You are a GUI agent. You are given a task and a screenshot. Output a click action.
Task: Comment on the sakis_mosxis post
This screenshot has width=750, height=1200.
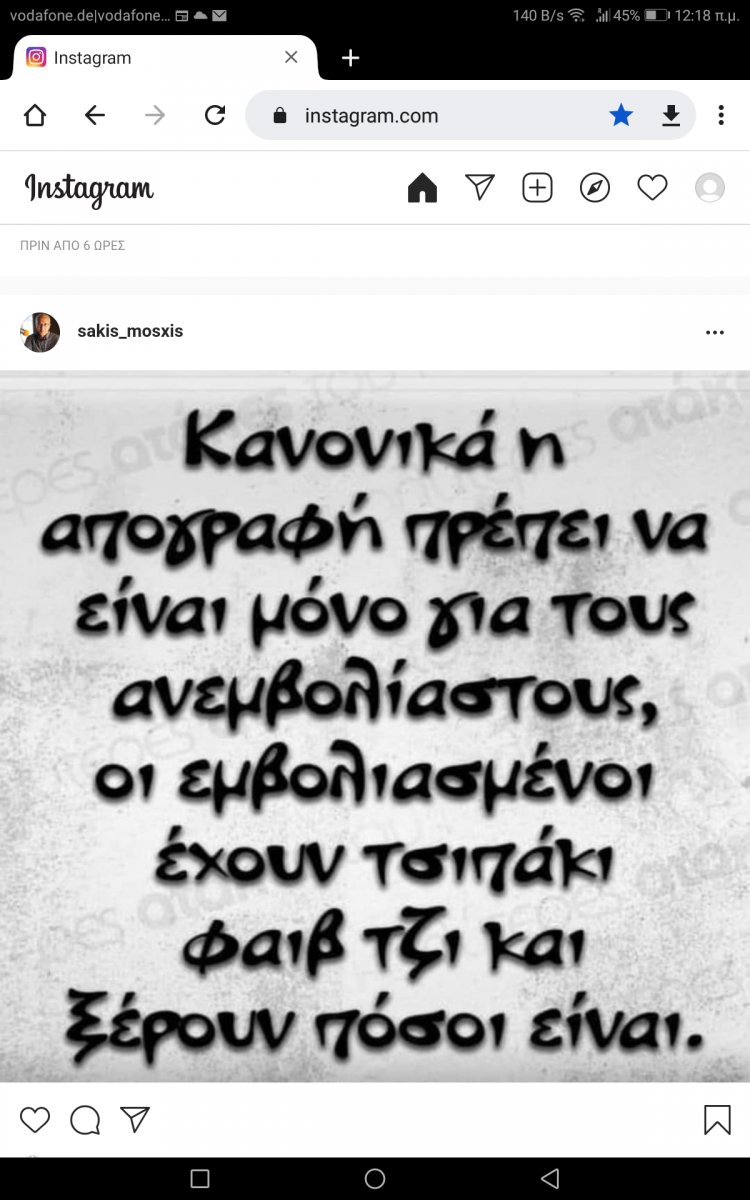pos(85,1120)
